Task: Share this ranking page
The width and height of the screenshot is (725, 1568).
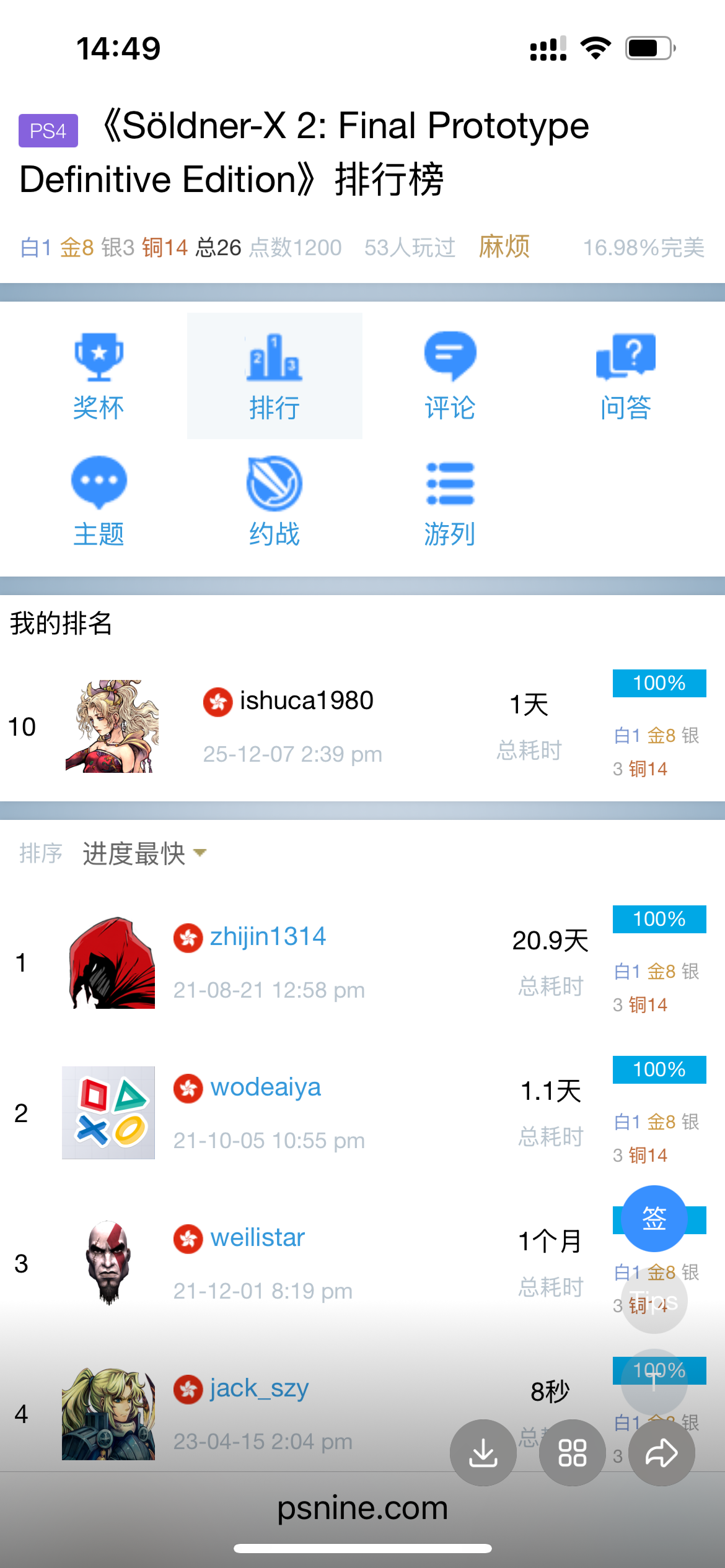Action: click(661, 1453)
